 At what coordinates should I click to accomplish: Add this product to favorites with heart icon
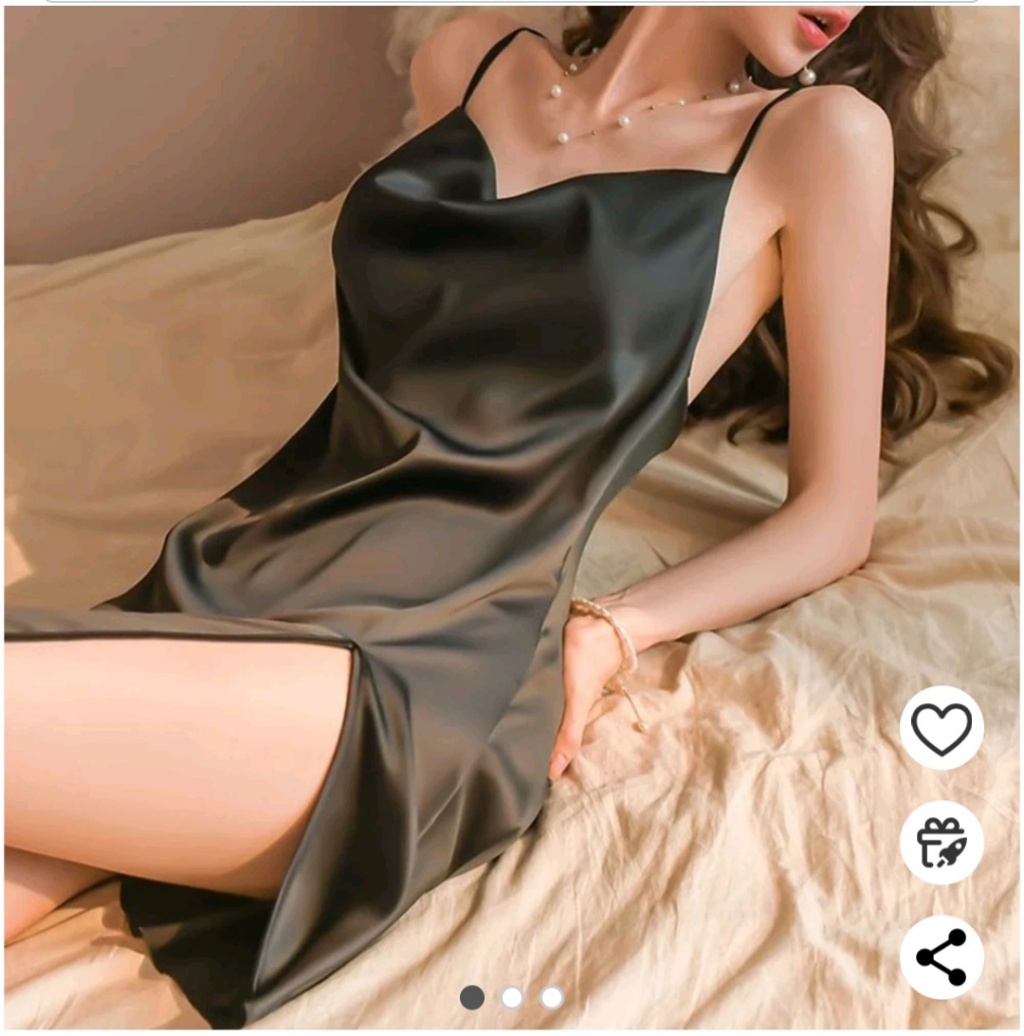pyautogui.click(x=941, y=728)
